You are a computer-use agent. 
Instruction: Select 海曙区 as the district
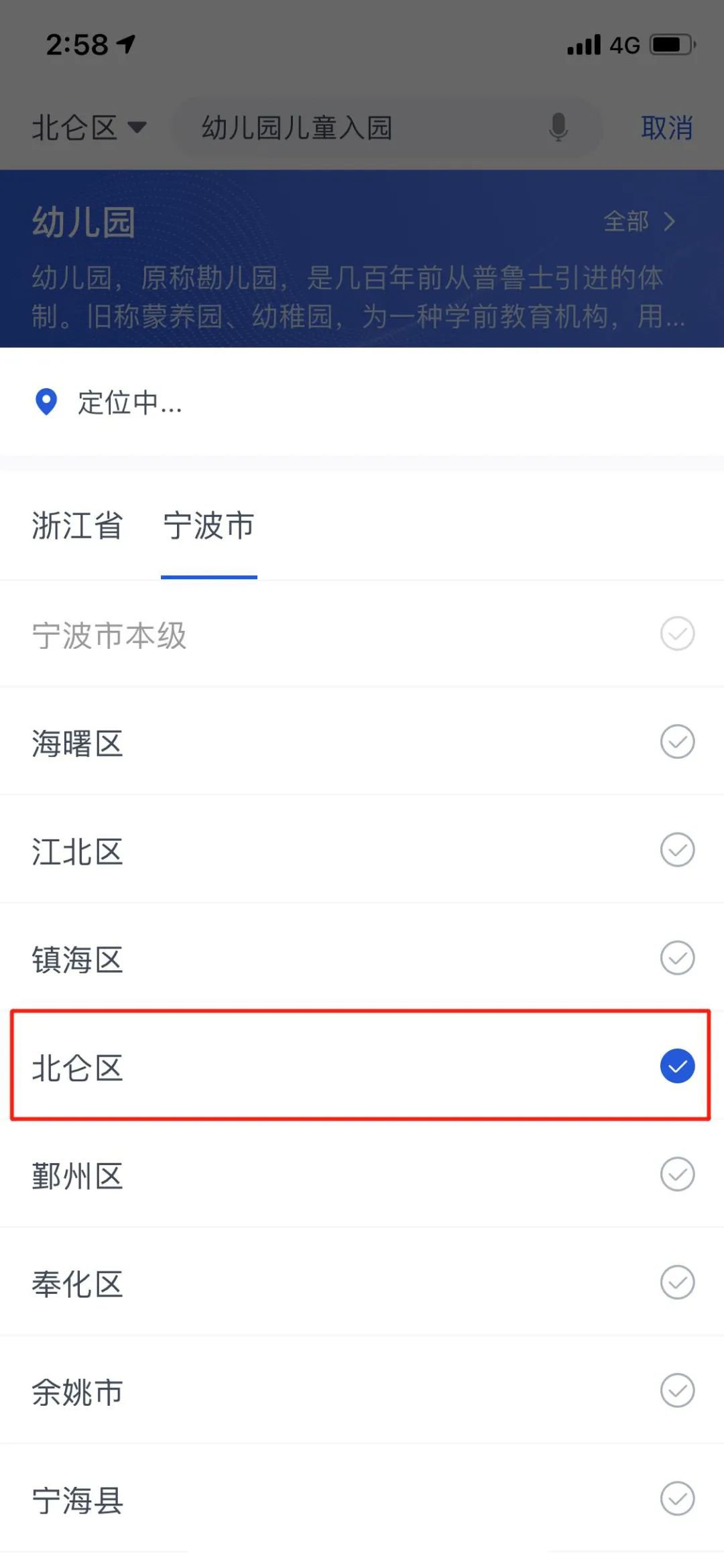(362, 742)
